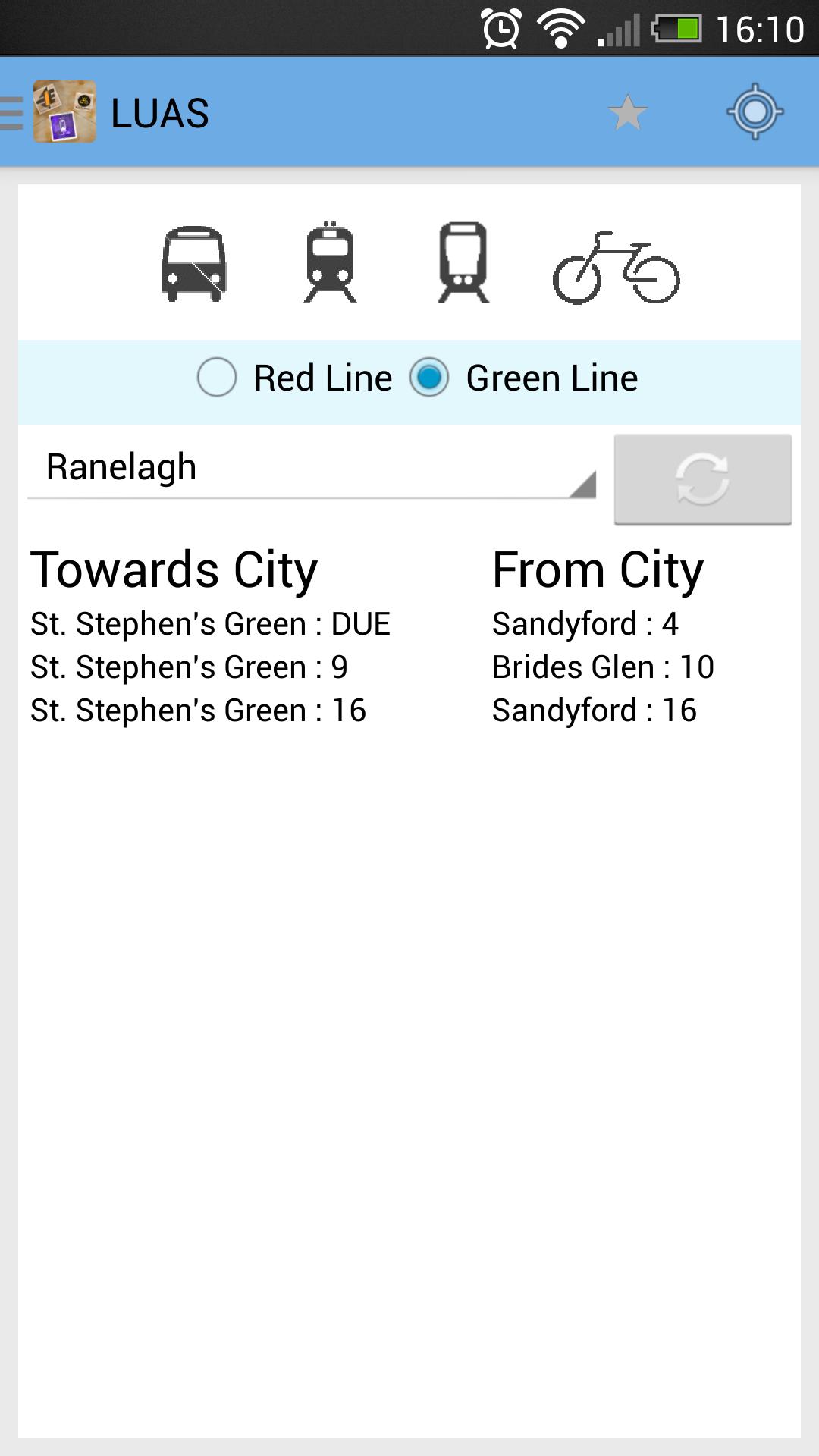Tap the Towards City column heading

tap(175, 569)
